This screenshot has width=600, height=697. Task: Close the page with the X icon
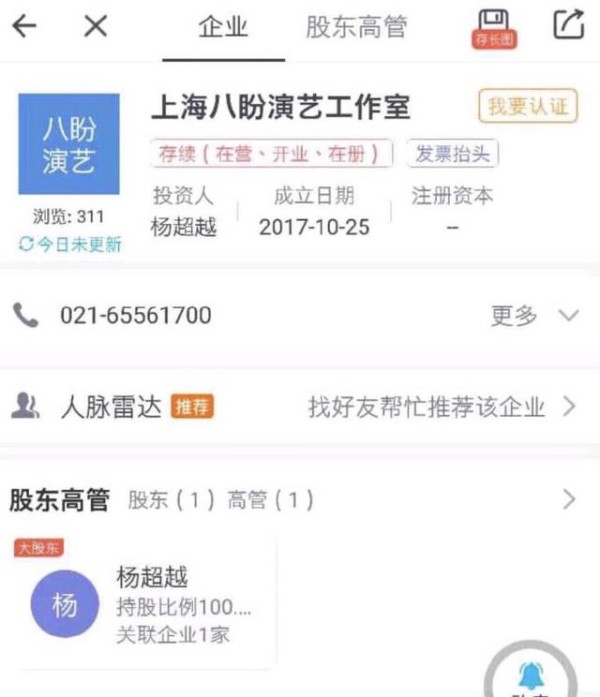click(95, 27)
